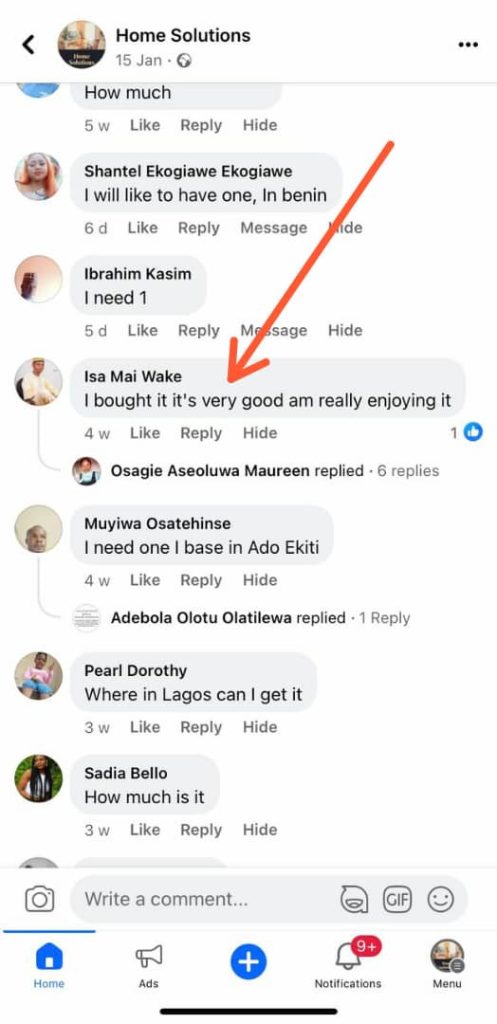This screenshot has height=1024, width=497.
Task: Hide Pearl Dorothy's comment
Action: pos(260,727)
